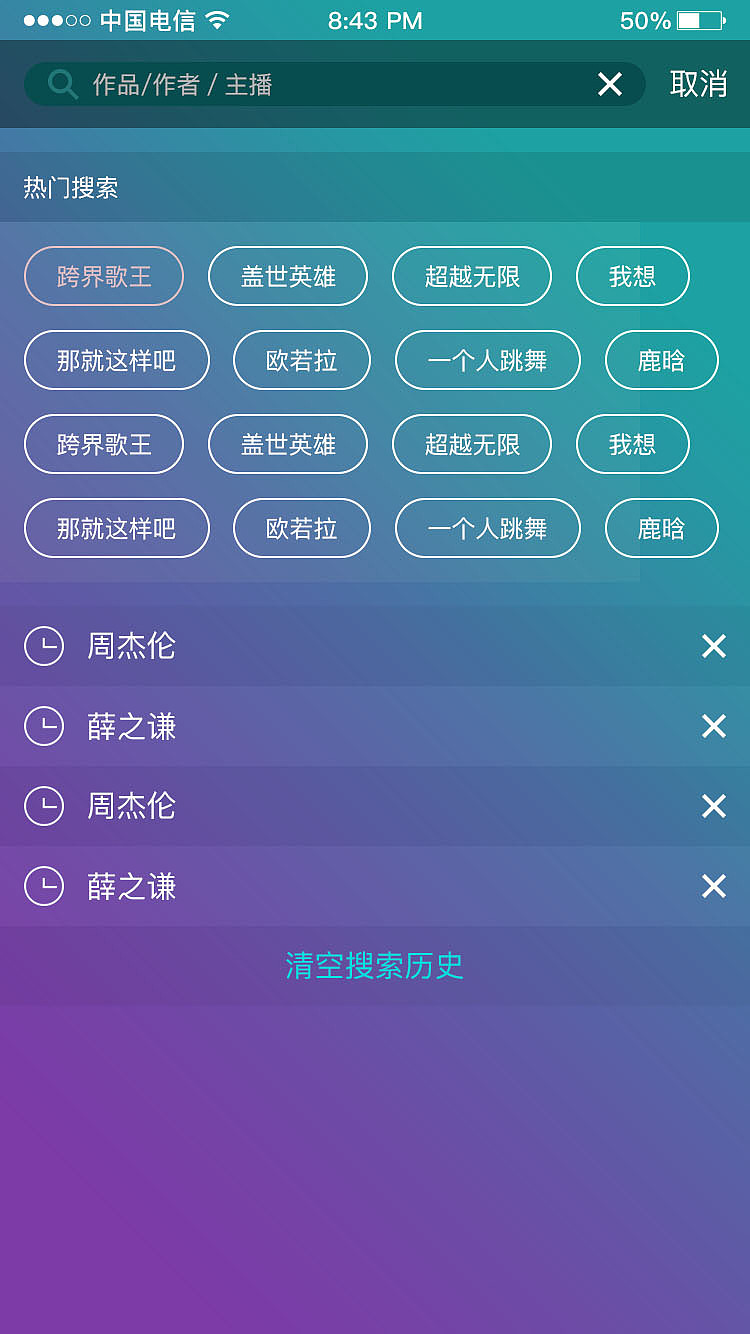
Task: Select the 我想 tag
Action: (633, 276)
